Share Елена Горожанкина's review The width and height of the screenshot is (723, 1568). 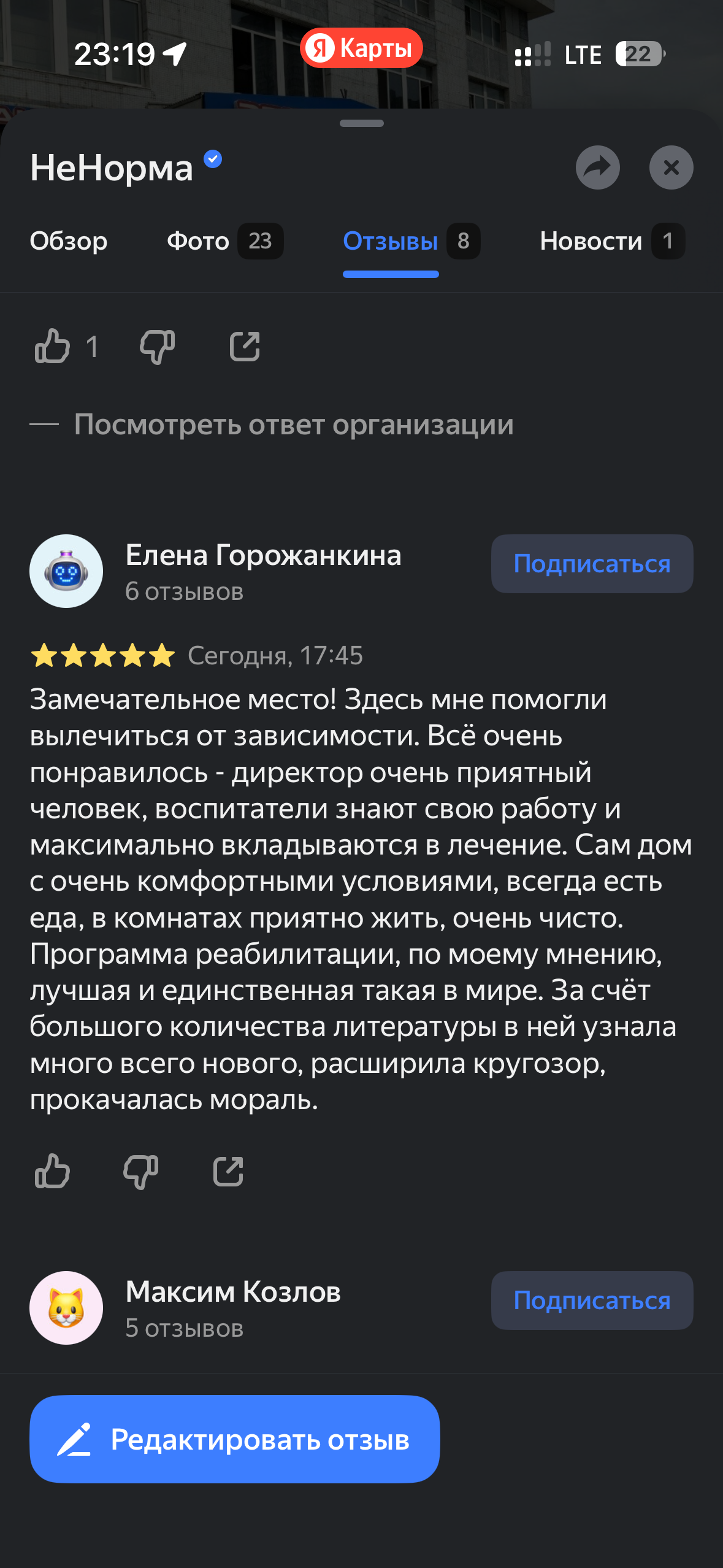point(228,1172)
